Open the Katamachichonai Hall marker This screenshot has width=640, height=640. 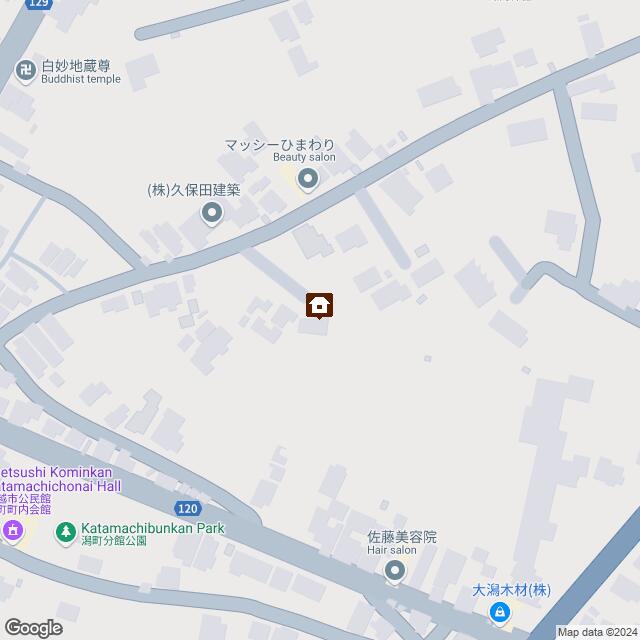(12, 531)
